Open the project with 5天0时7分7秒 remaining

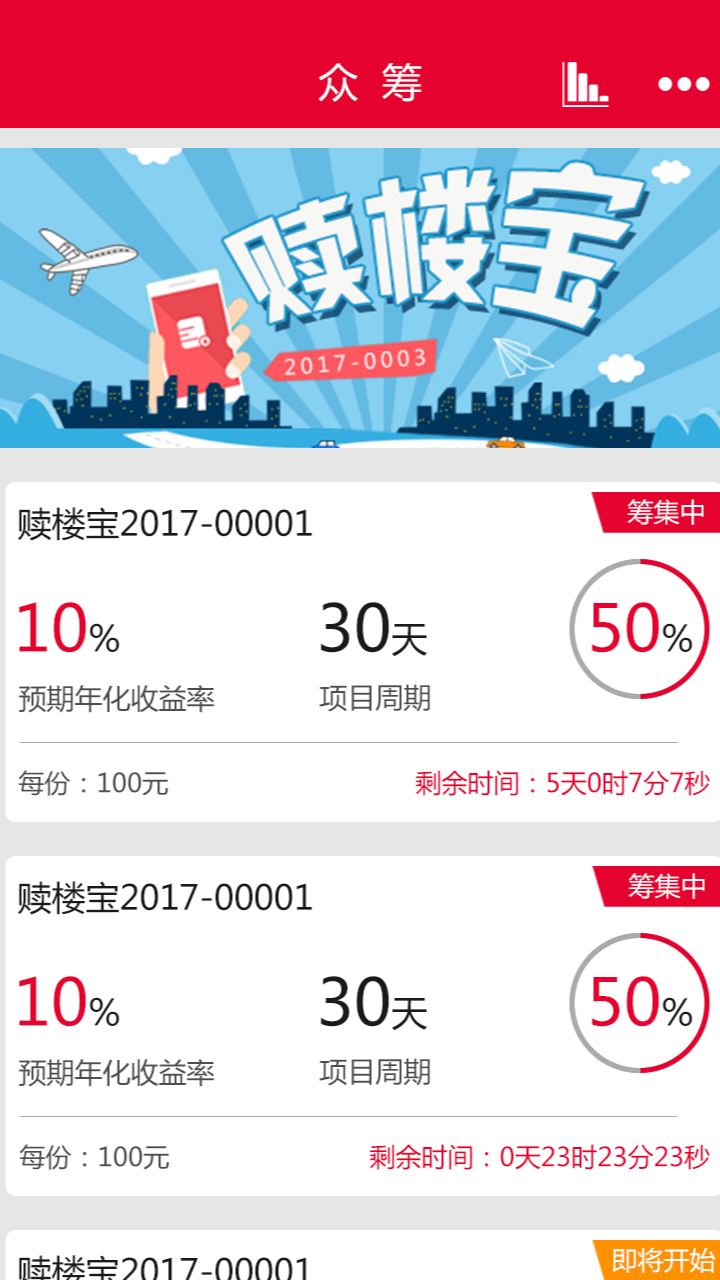click(360, 652)
